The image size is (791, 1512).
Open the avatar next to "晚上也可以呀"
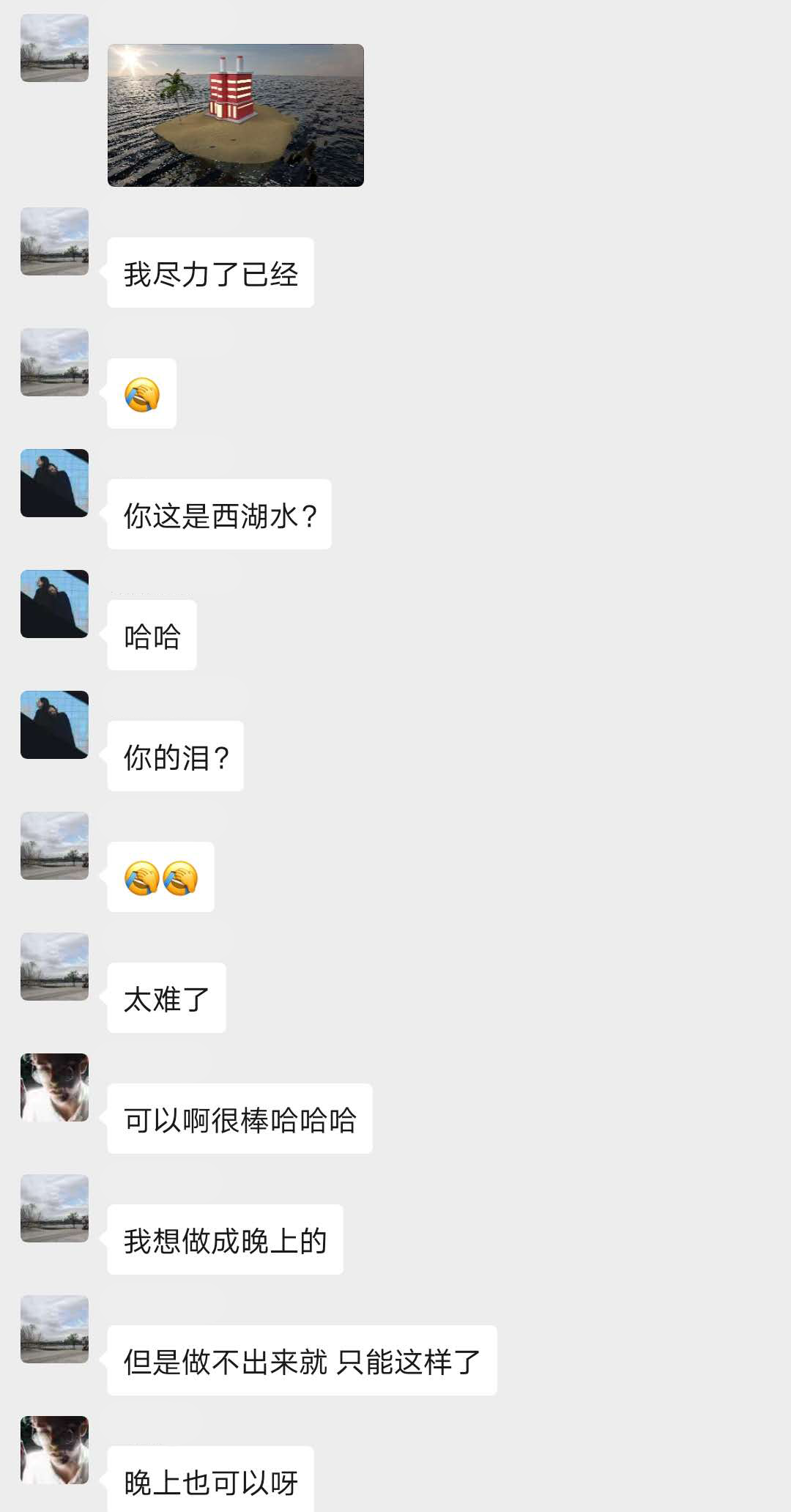pos(54,1450)
